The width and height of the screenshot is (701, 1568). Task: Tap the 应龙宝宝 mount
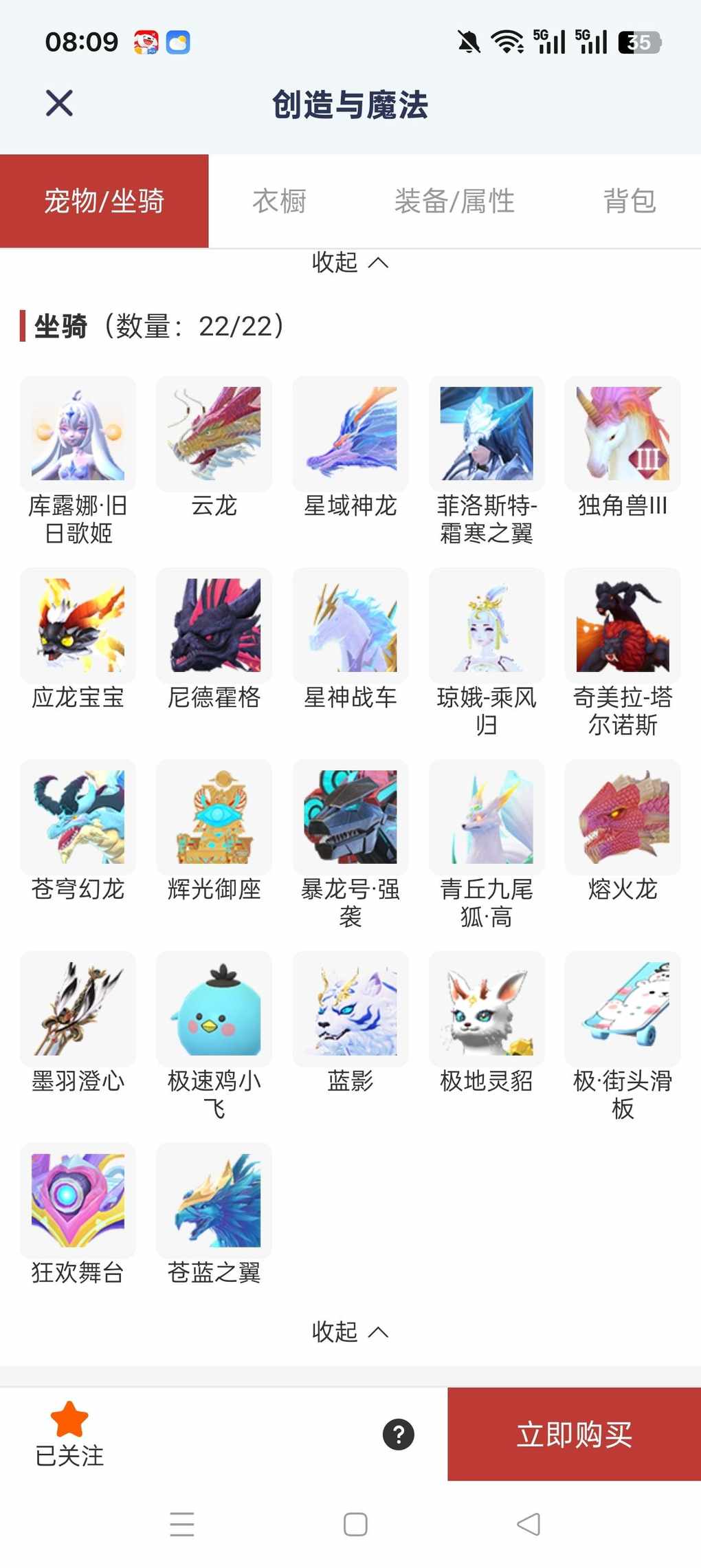[x=78, y=626]
